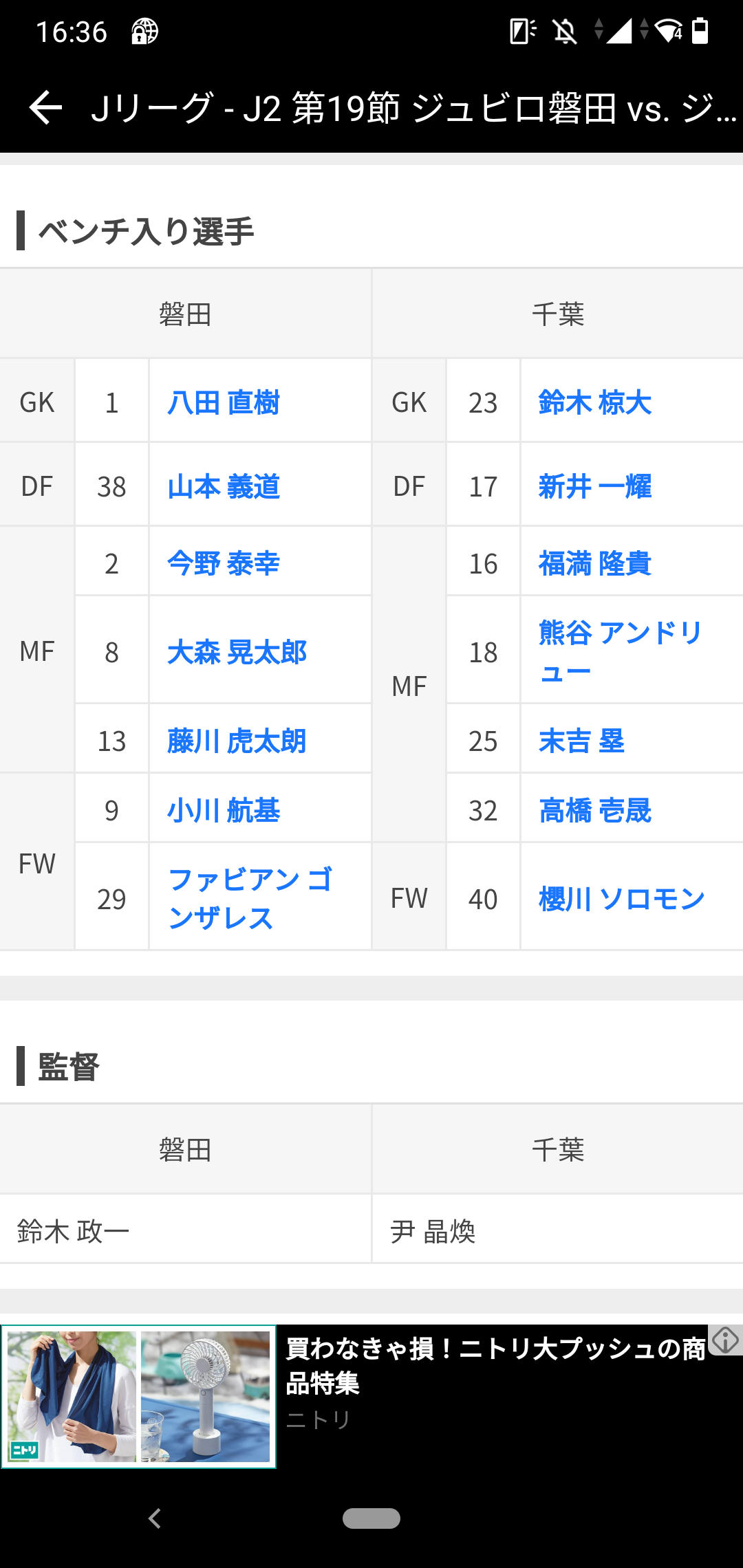Open player link 新井 一耀
743x1568 pixels.
pos(595,487)
